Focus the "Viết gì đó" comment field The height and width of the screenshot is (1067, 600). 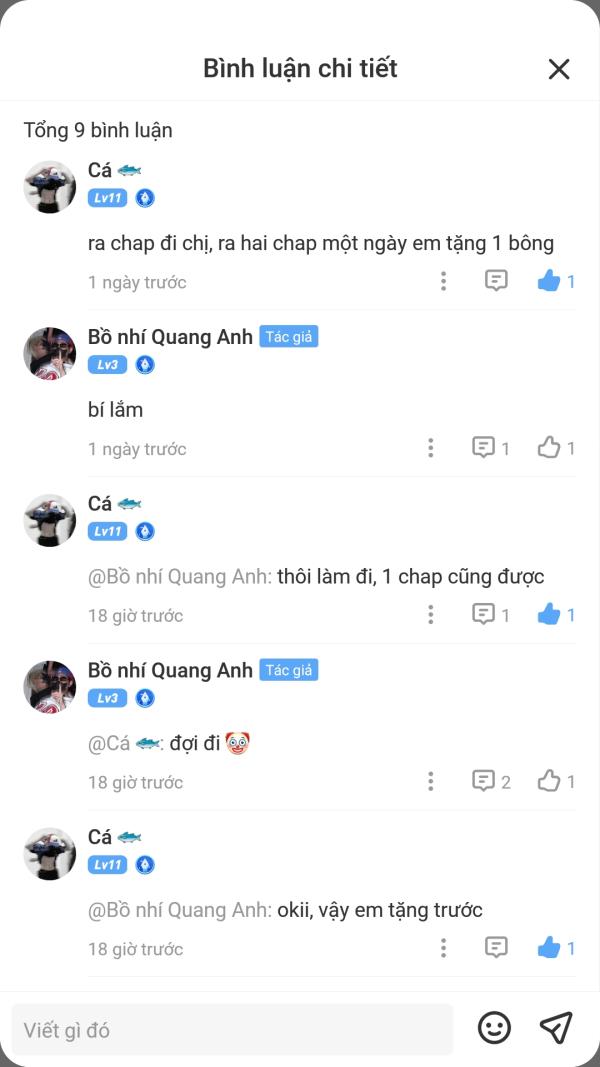(232, 1029)
